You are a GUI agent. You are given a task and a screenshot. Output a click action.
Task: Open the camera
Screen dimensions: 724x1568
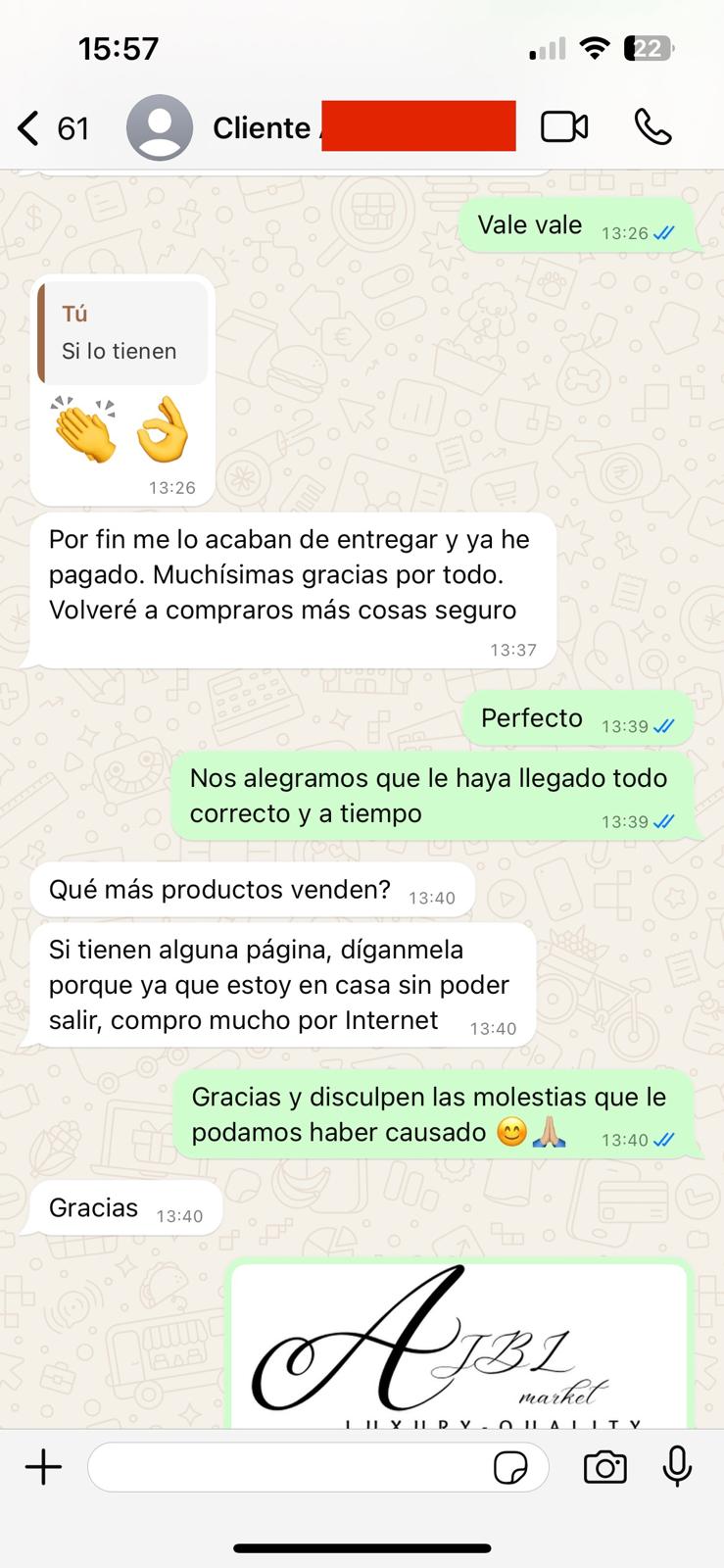(604, 1467)
